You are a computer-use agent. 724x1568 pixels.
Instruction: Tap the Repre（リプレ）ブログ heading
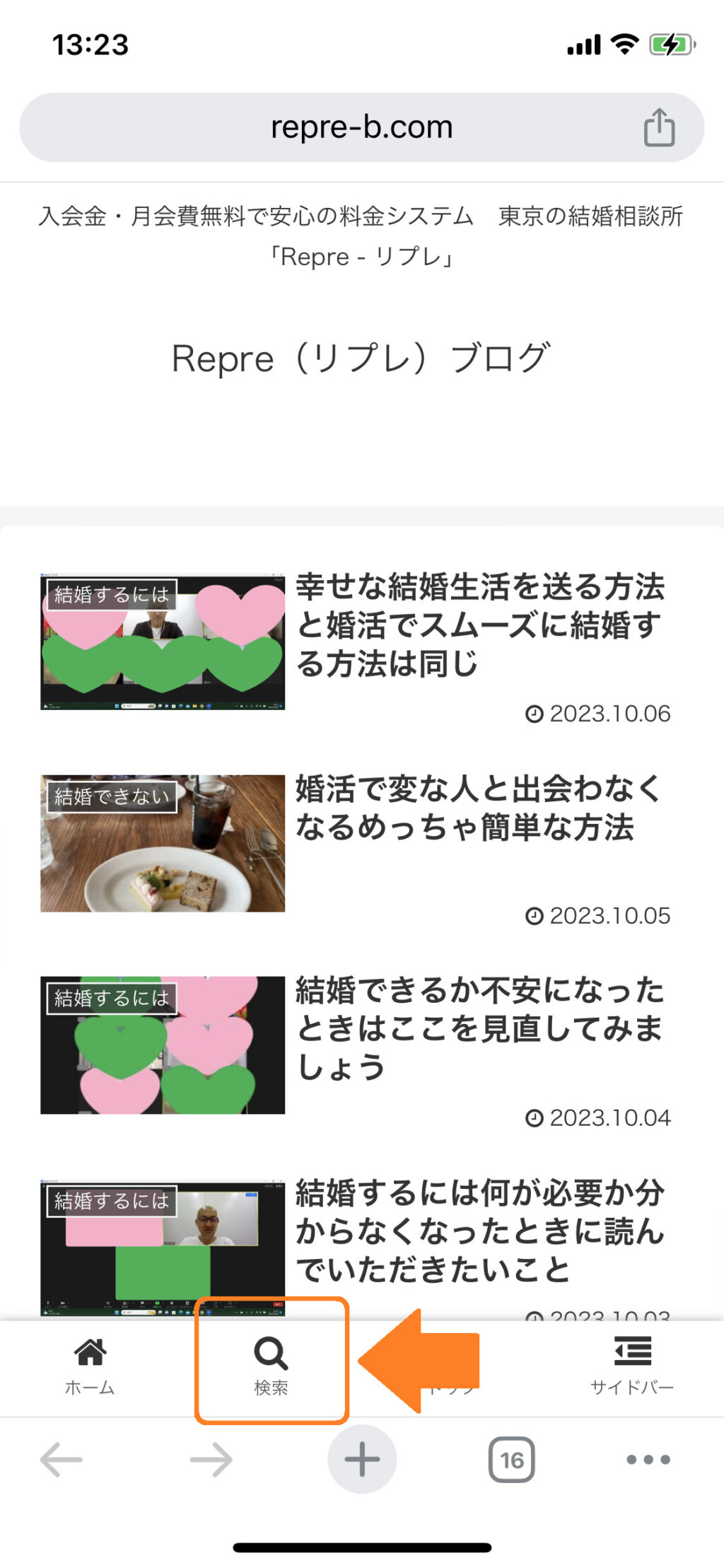[362, 359]
